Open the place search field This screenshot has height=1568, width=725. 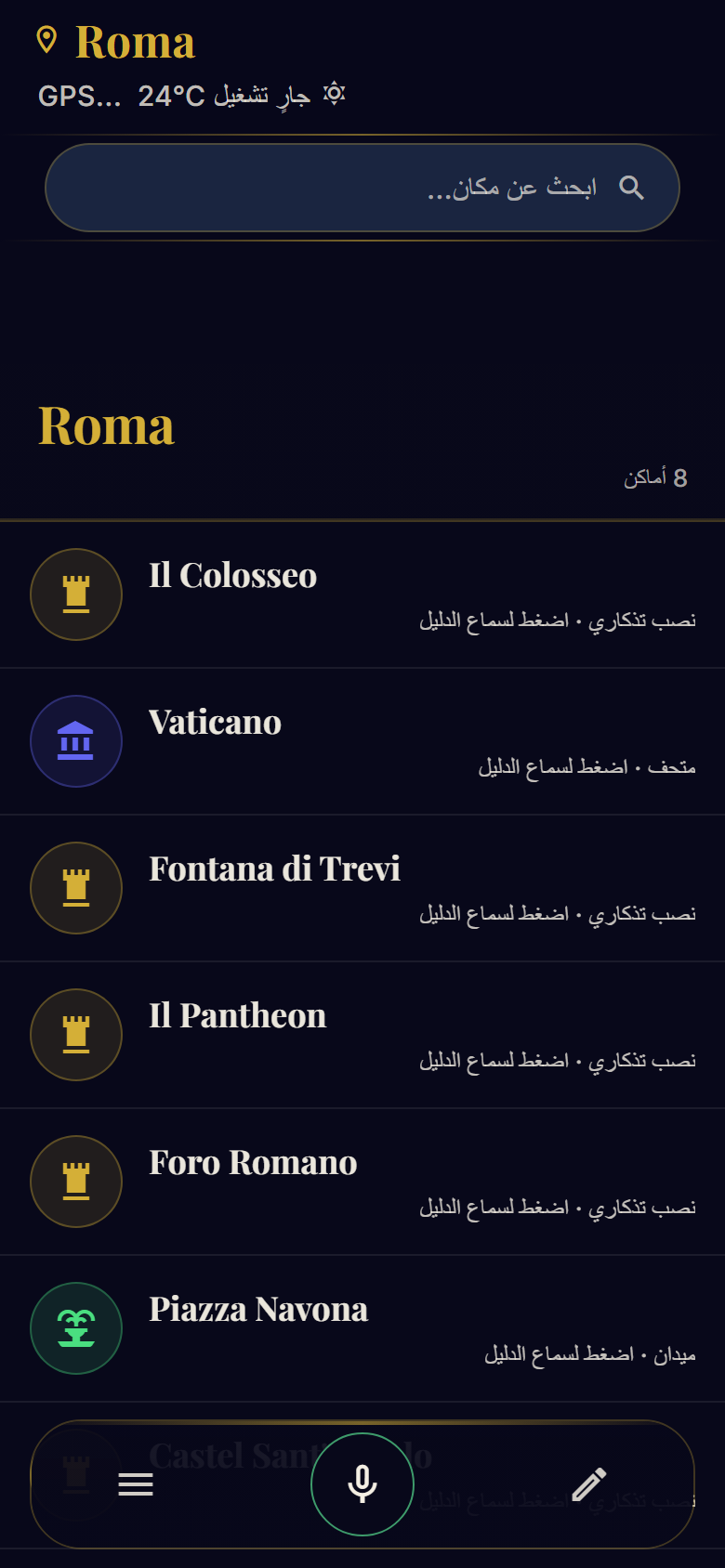point(362,188)
